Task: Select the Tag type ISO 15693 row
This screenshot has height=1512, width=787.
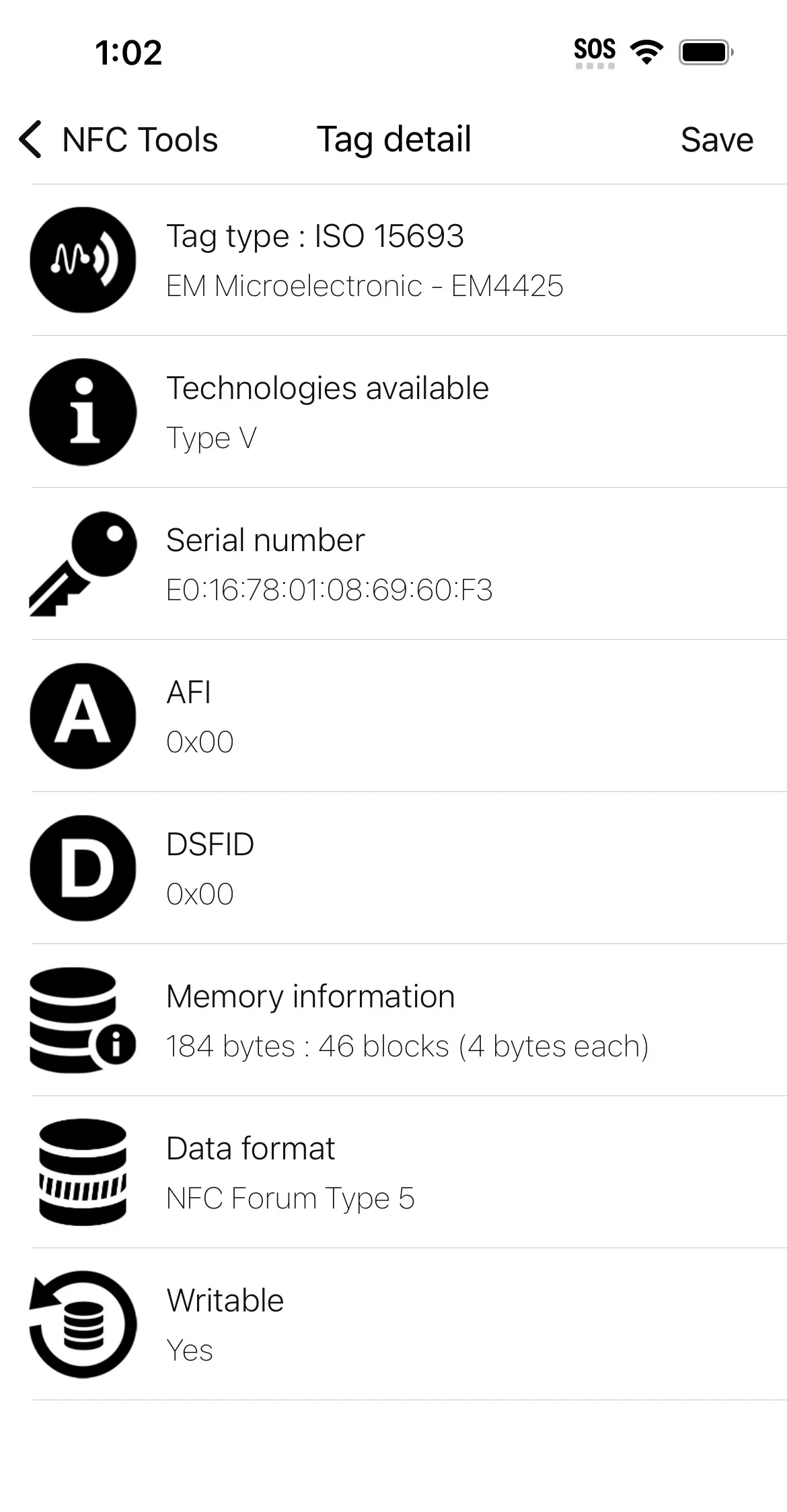Action: [394, 260]
